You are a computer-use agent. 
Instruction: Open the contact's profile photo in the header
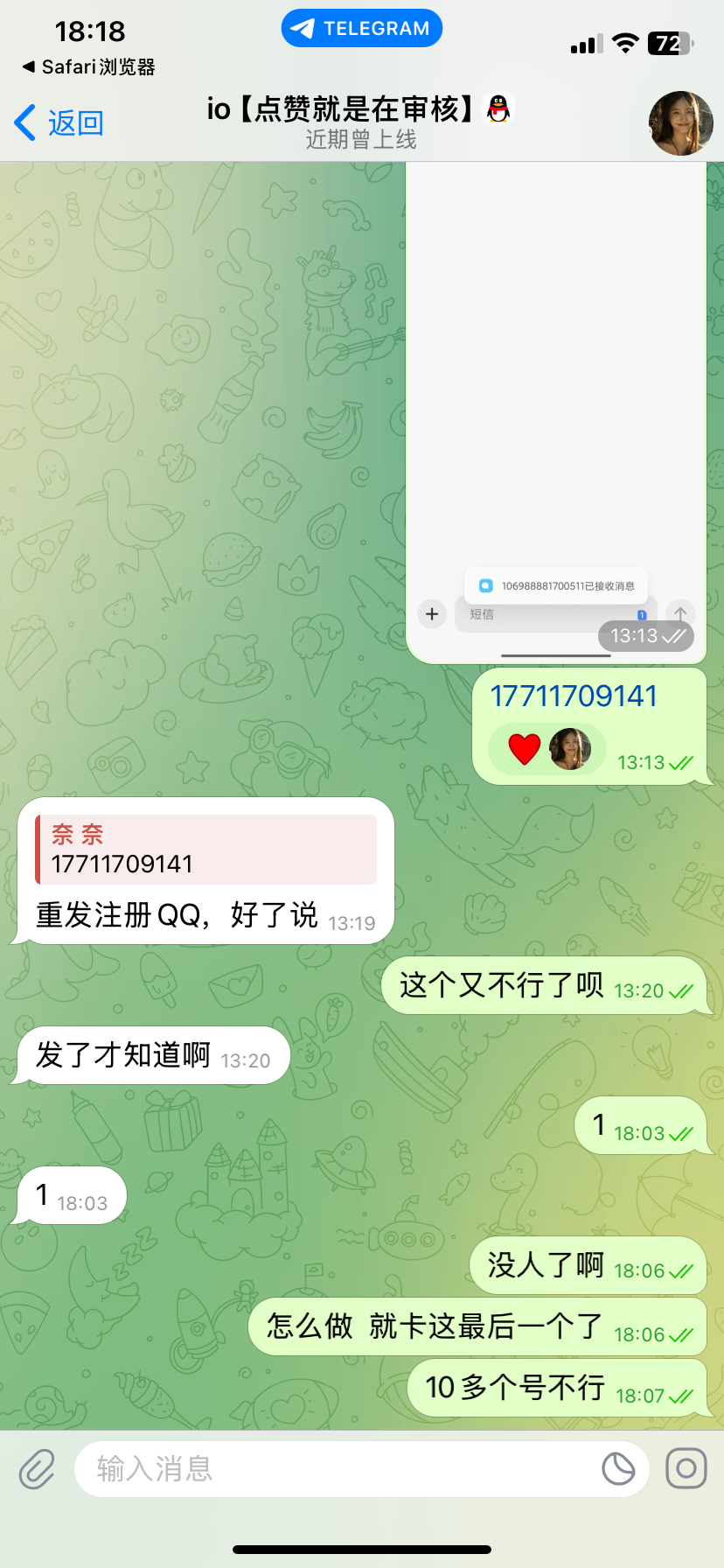(681, 123)
